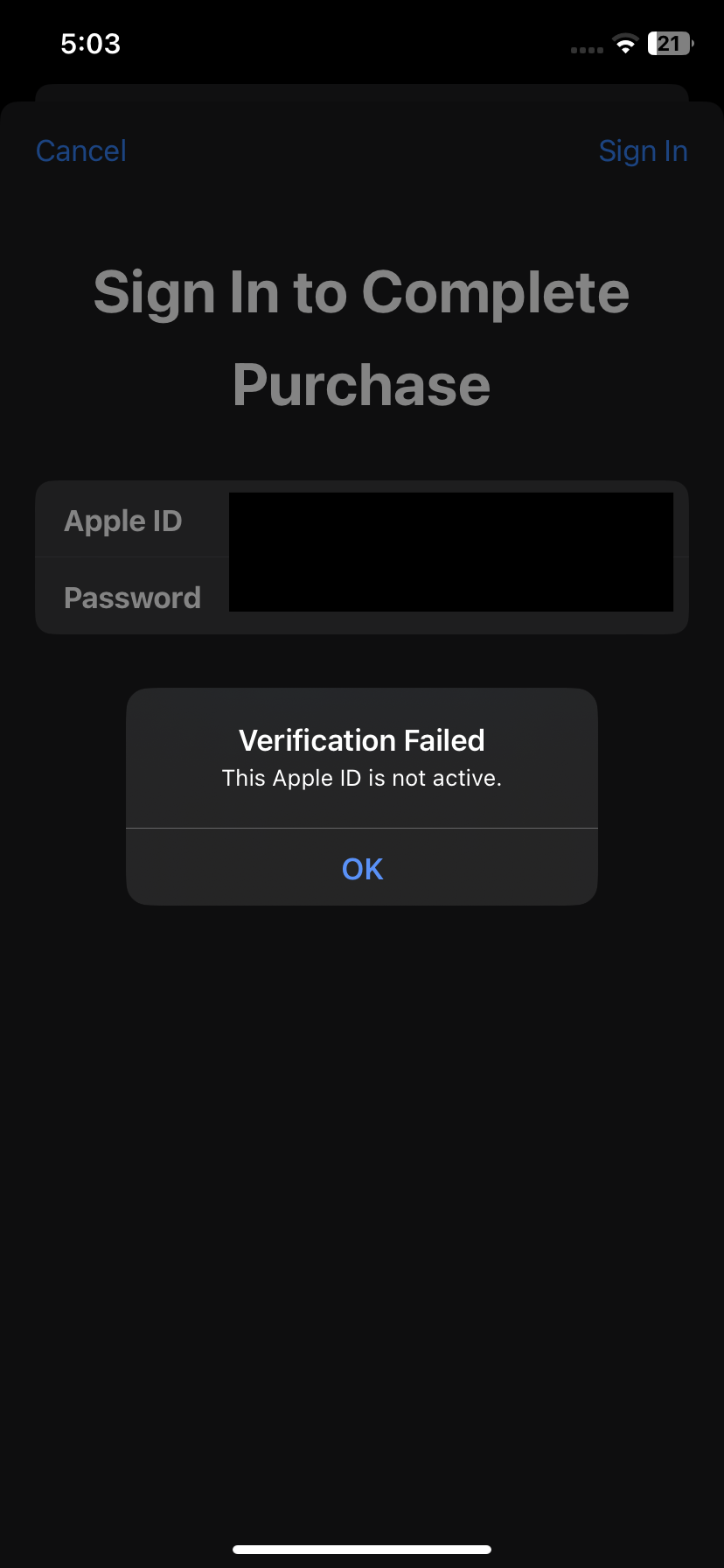The height and width of the screenshot is (1568, 724).
Task: Tap the Verification Failed alert title
Action: click(x=361, y=739)
